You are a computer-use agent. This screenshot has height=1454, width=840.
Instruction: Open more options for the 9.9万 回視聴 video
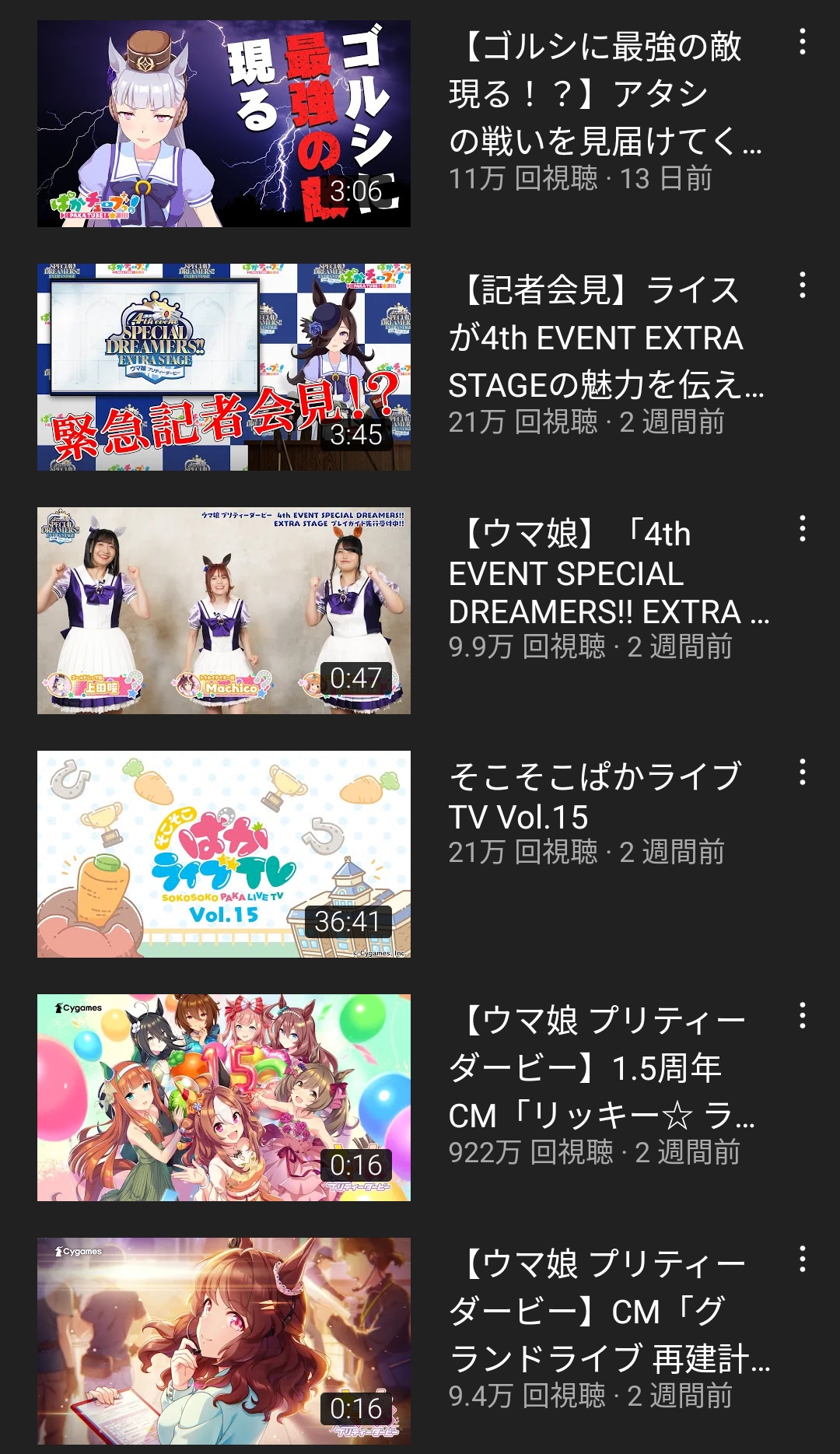click(802, 529)
